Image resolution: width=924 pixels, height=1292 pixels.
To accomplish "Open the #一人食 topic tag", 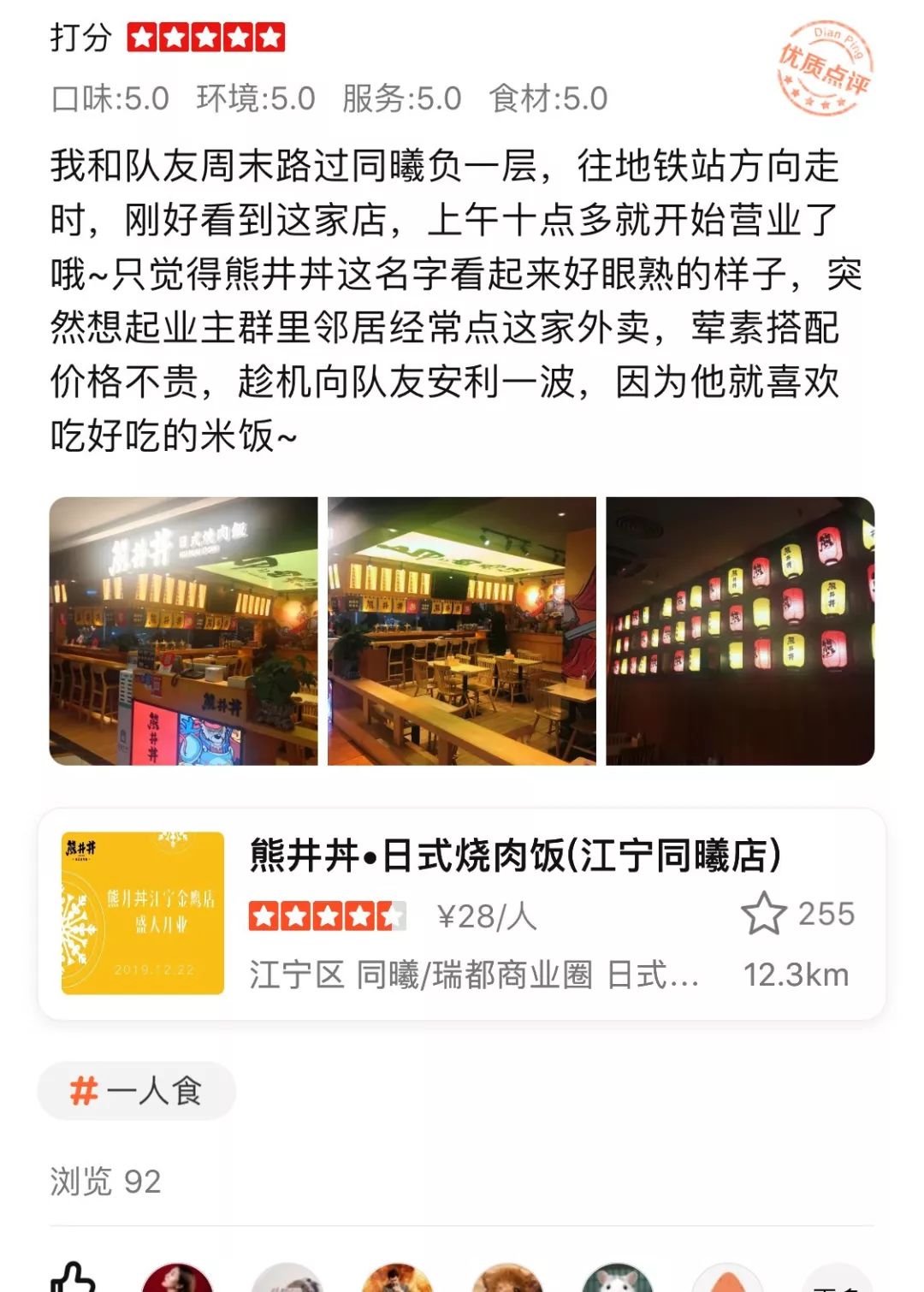I will click(x=137, y=1091).
